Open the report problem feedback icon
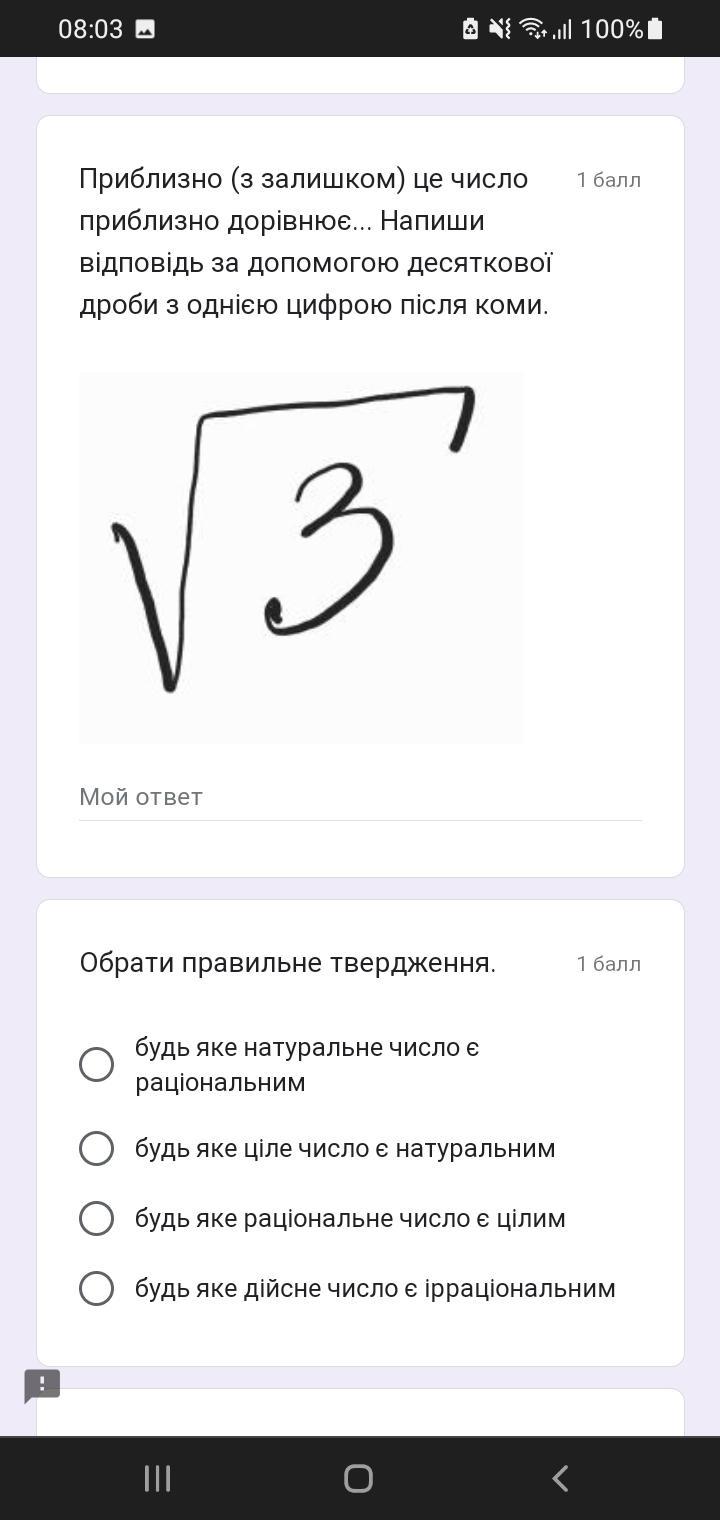The width and height of the screenshot is (720, 1520). tap(42, 1386)
